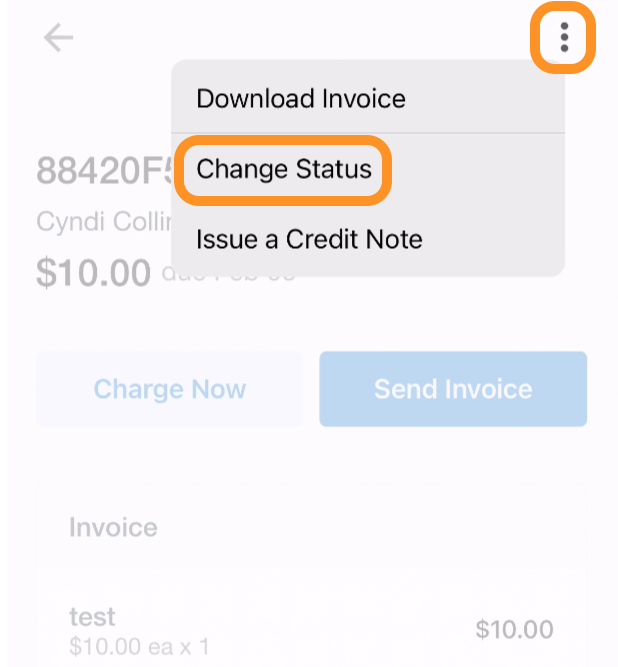Hit the Send Invoice button

tap(453, 389)
